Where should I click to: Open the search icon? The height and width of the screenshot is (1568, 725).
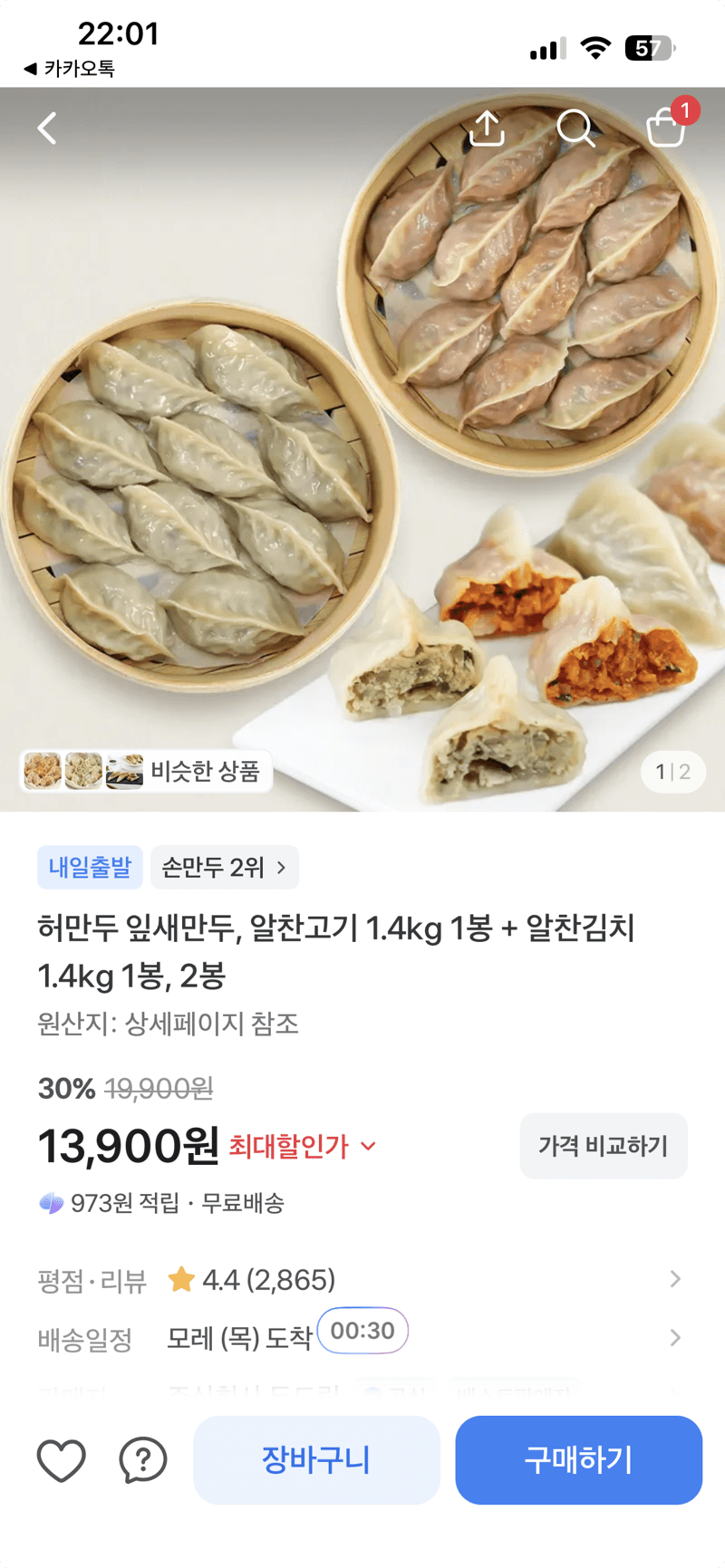click(x=575, y=128)
